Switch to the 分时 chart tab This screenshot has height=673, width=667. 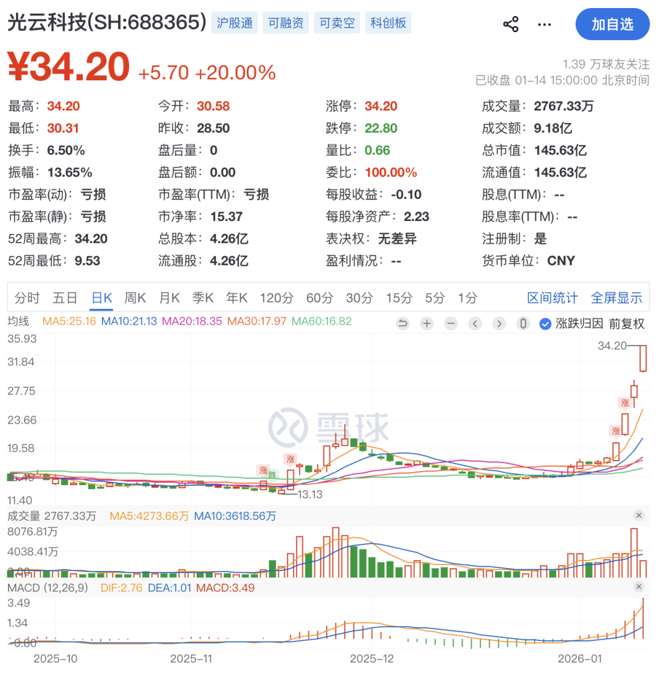pyautogui.click(x=28, y=297)
